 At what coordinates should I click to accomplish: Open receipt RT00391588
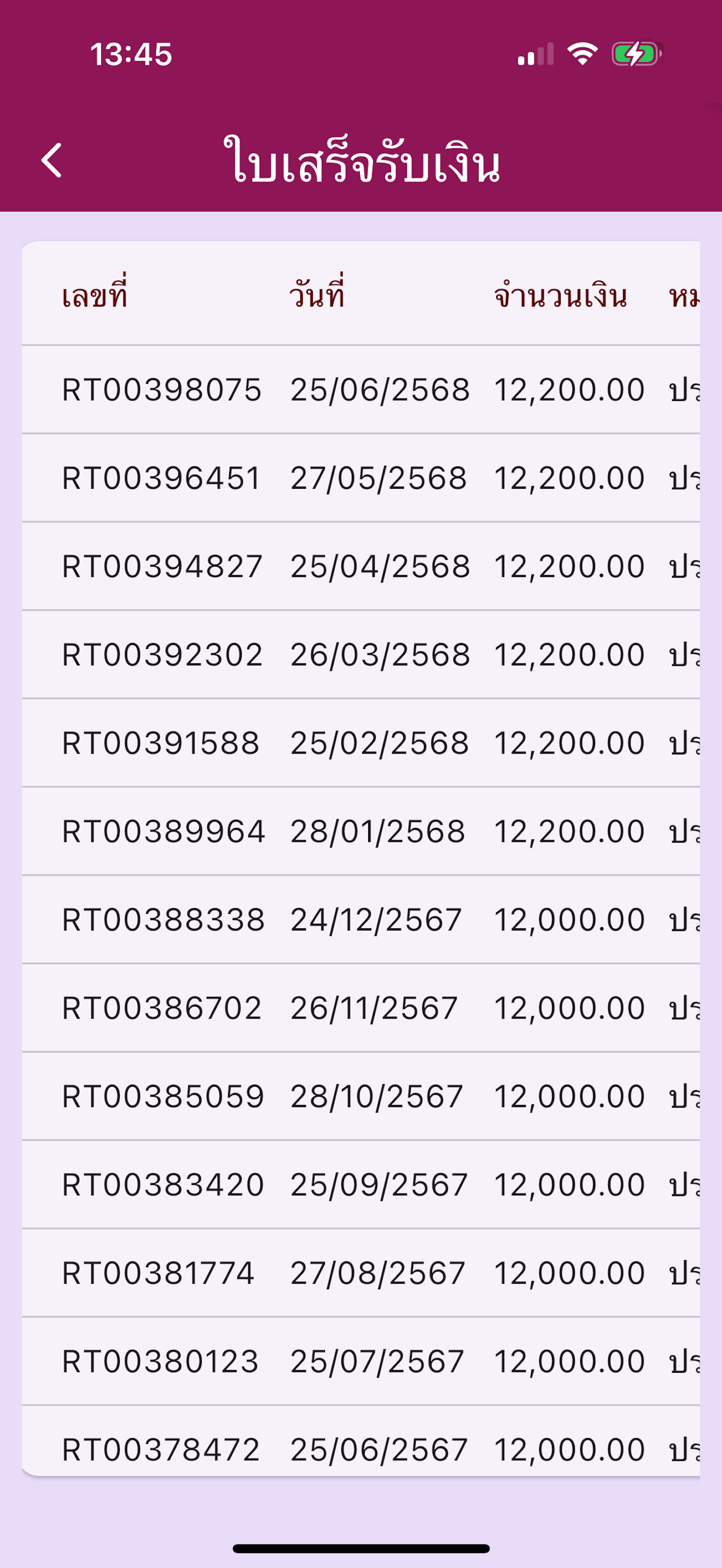361,742
